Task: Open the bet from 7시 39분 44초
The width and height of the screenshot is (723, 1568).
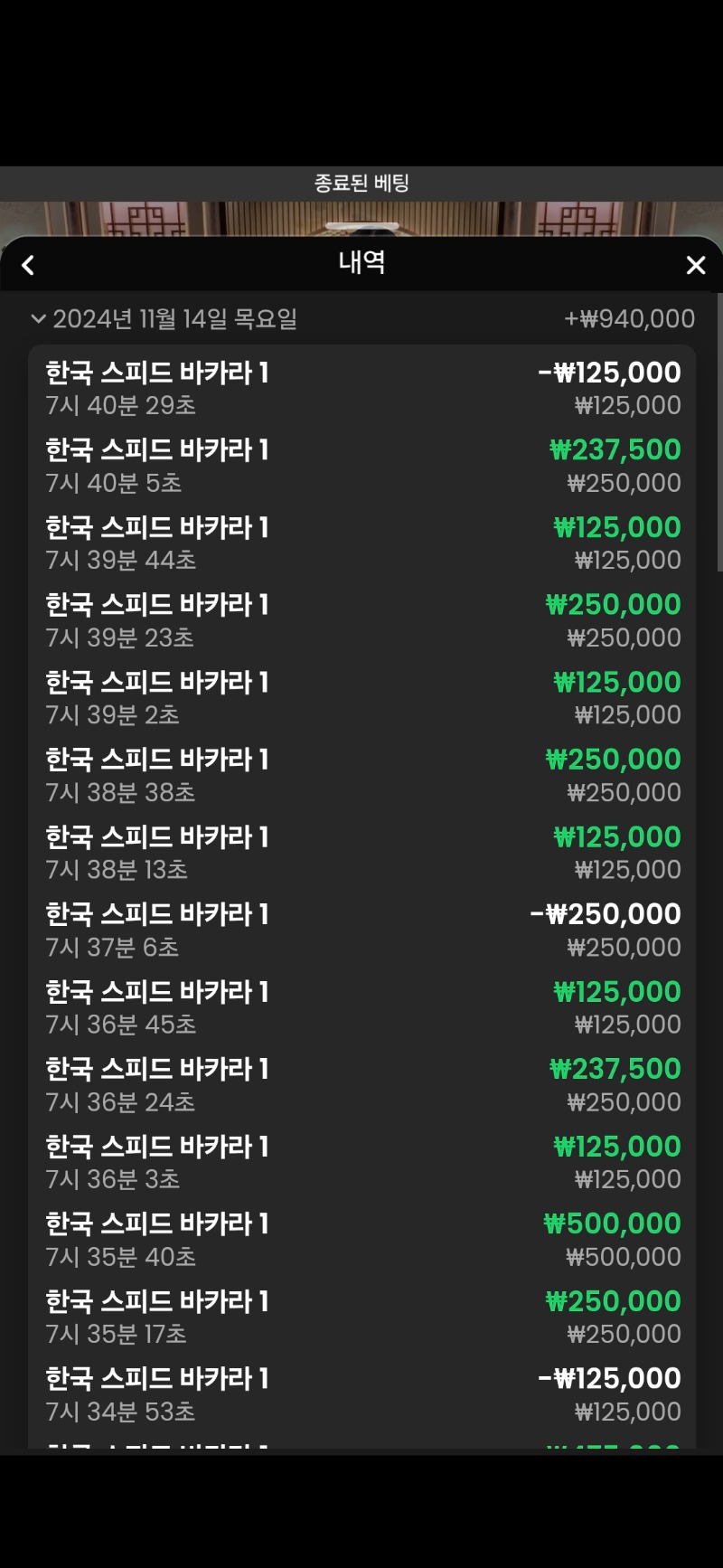Action: click(361, 543)
